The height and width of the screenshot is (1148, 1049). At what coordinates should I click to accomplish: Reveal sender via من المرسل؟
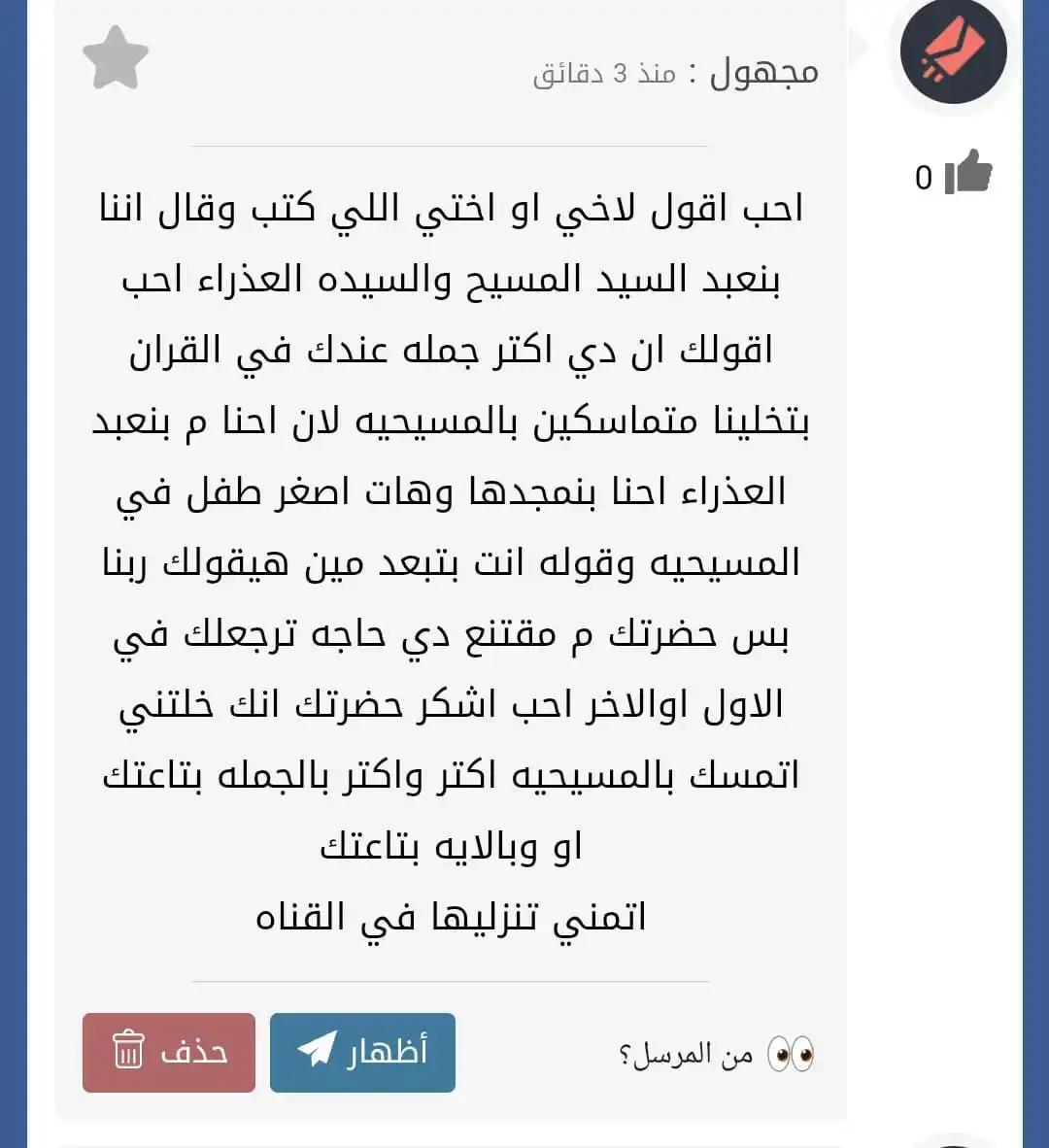pyautogui.click(x=716, y=1054)
